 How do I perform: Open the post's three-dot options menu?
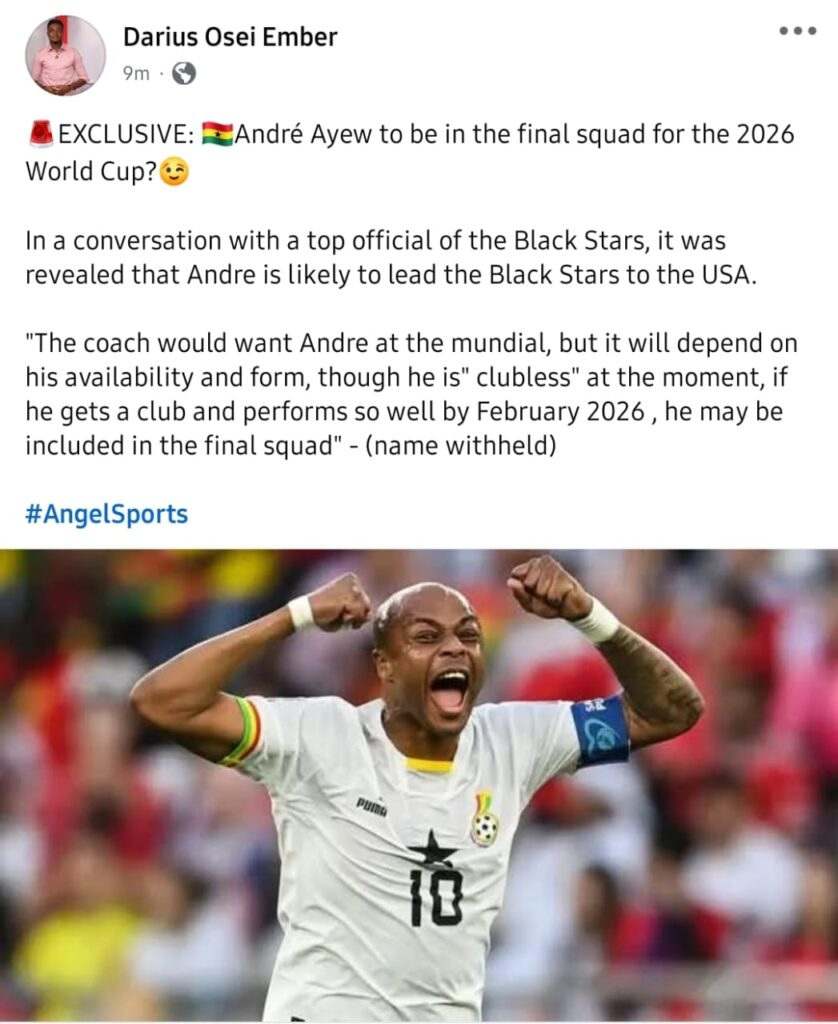point(797,31)
